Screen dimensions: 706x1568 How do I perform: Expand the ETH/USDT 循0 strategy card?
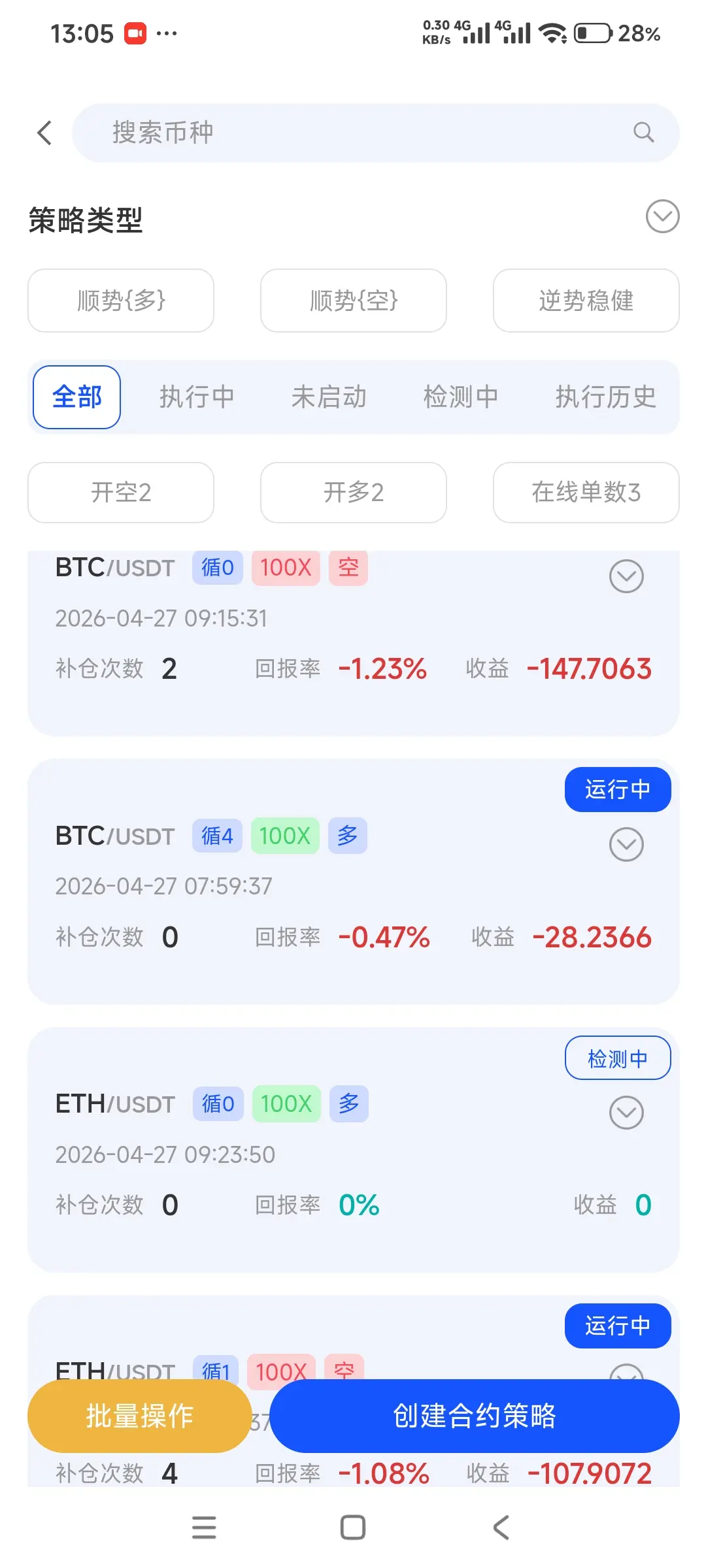(x=626, y=1113)
